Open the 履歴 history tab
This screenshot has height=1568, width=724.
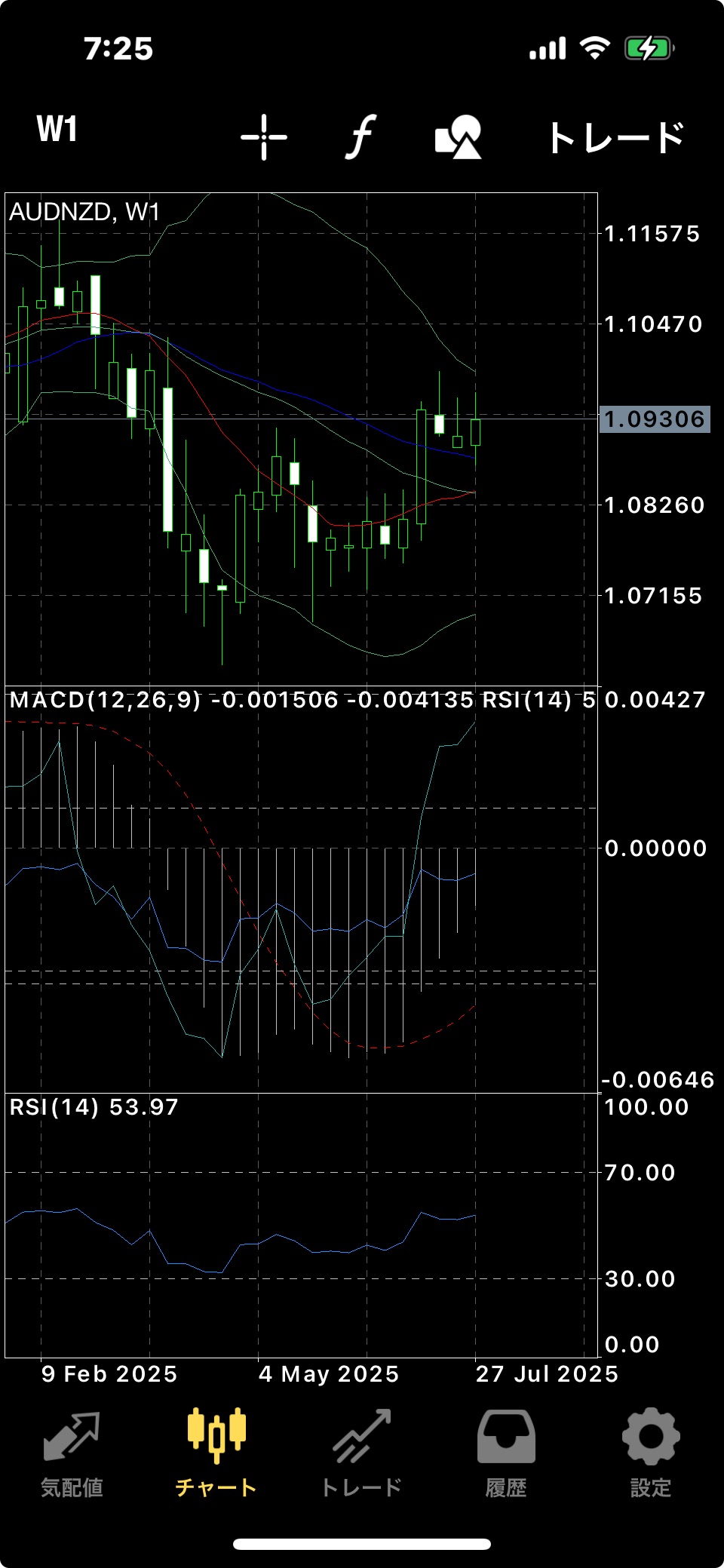[506, 1453]
